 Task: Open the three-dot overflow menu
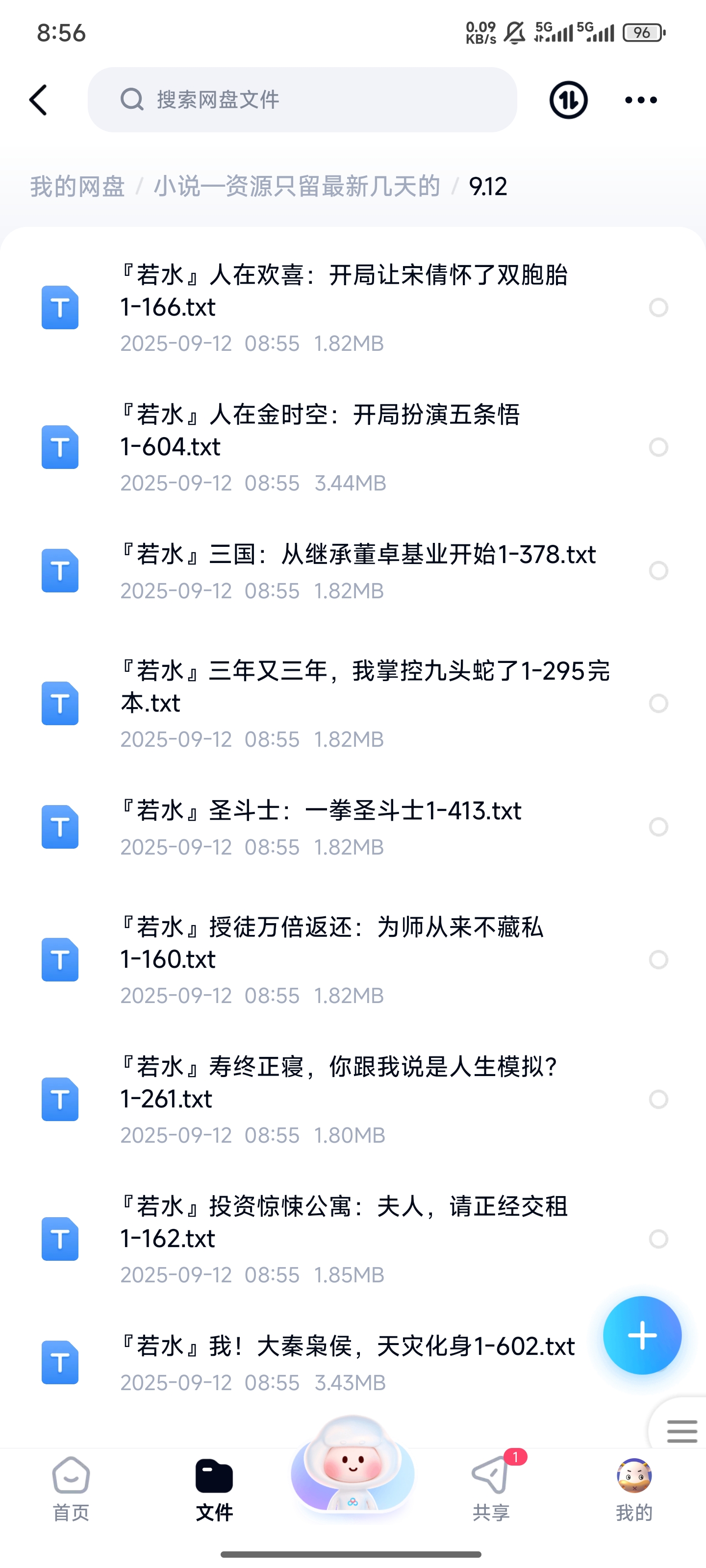pos(641,100)
